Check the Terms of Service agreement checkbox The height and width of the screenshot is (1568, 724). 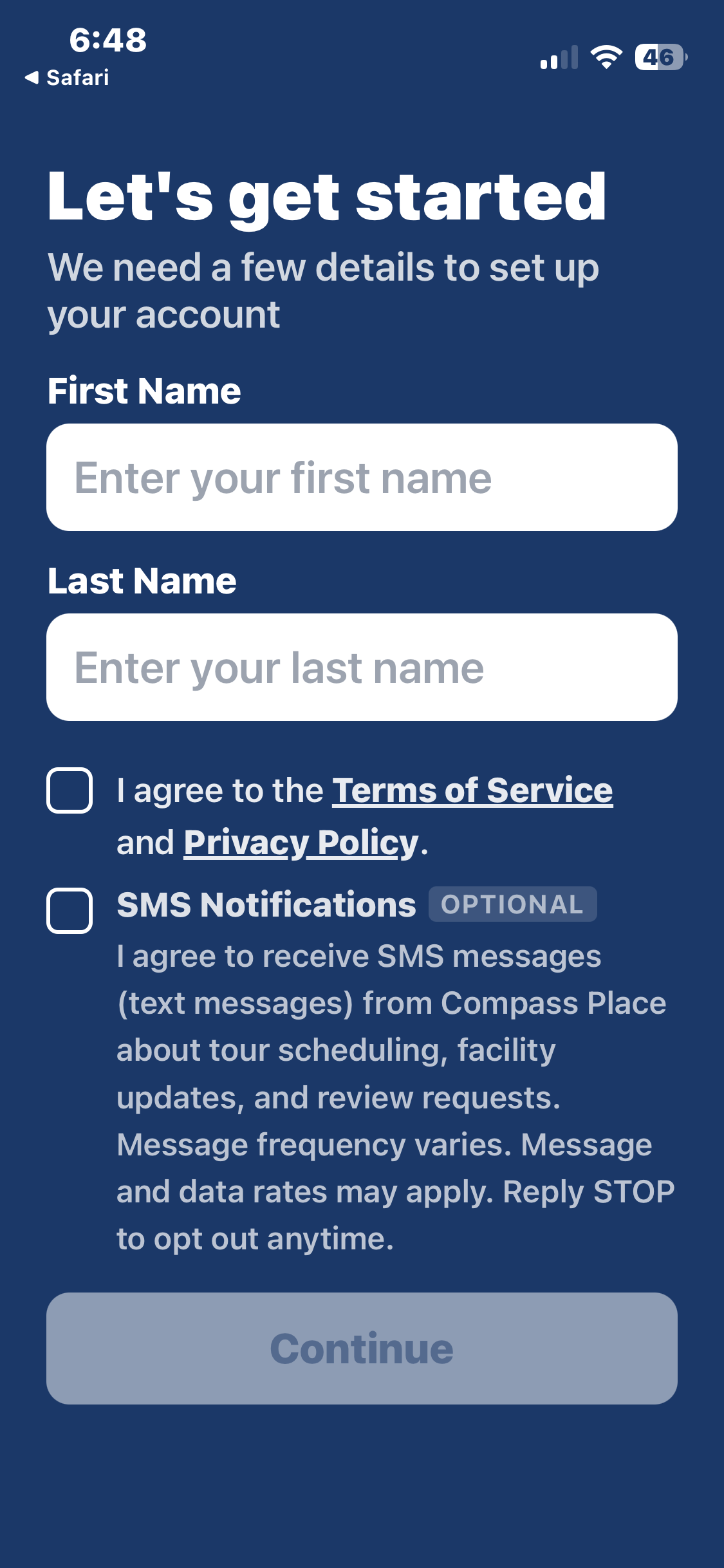coord(70,793)
